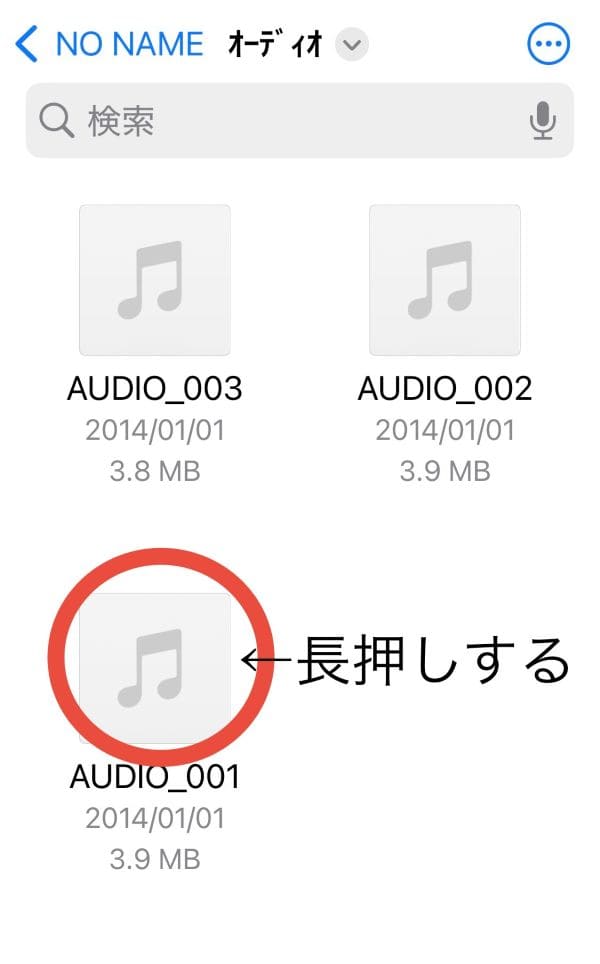The image size is (600, 964).
Task: Start voice search with the microphone
Action: [543, 120]
